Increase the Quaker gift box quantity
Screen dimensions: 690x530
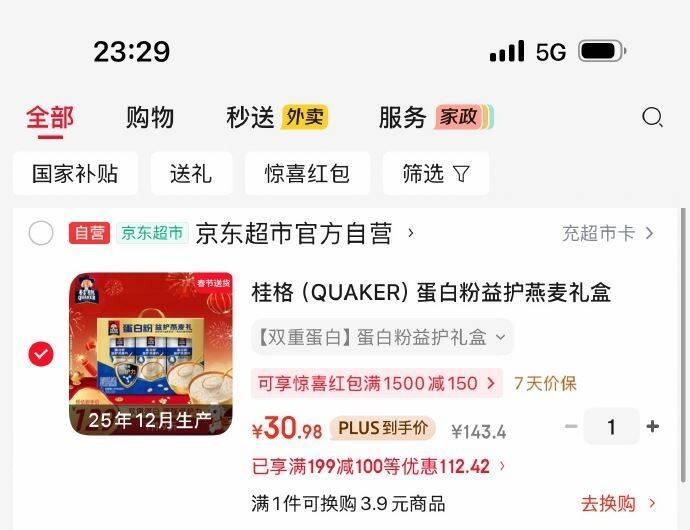coord(653,427)
